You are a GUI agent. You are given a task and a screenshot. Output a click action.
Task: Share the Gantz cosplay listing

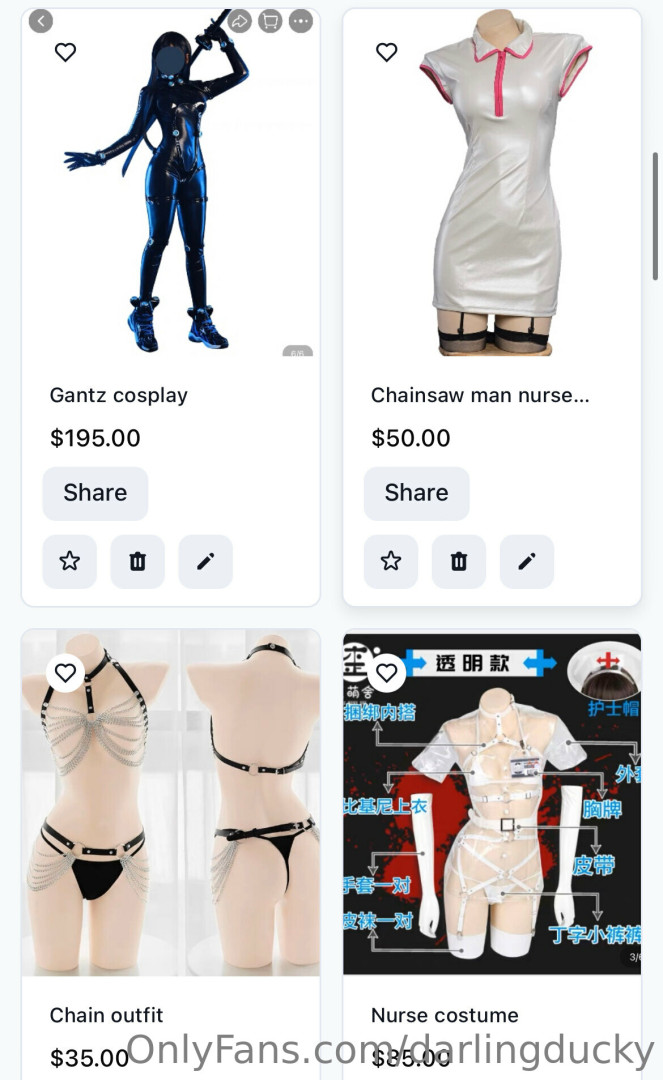click(95, 493)
